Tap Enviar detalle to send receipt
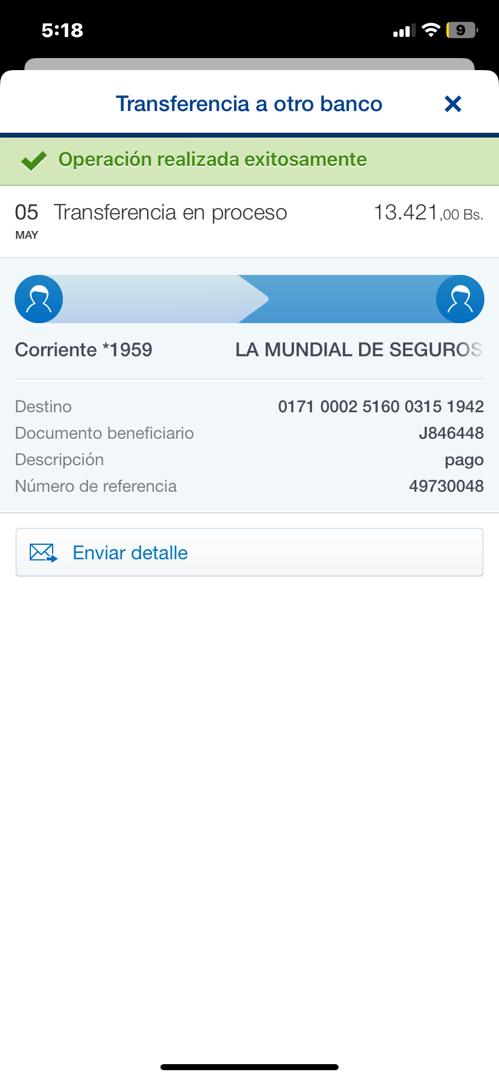Image resolution: width=499 pixels, height=1080 pixels. 250,552
